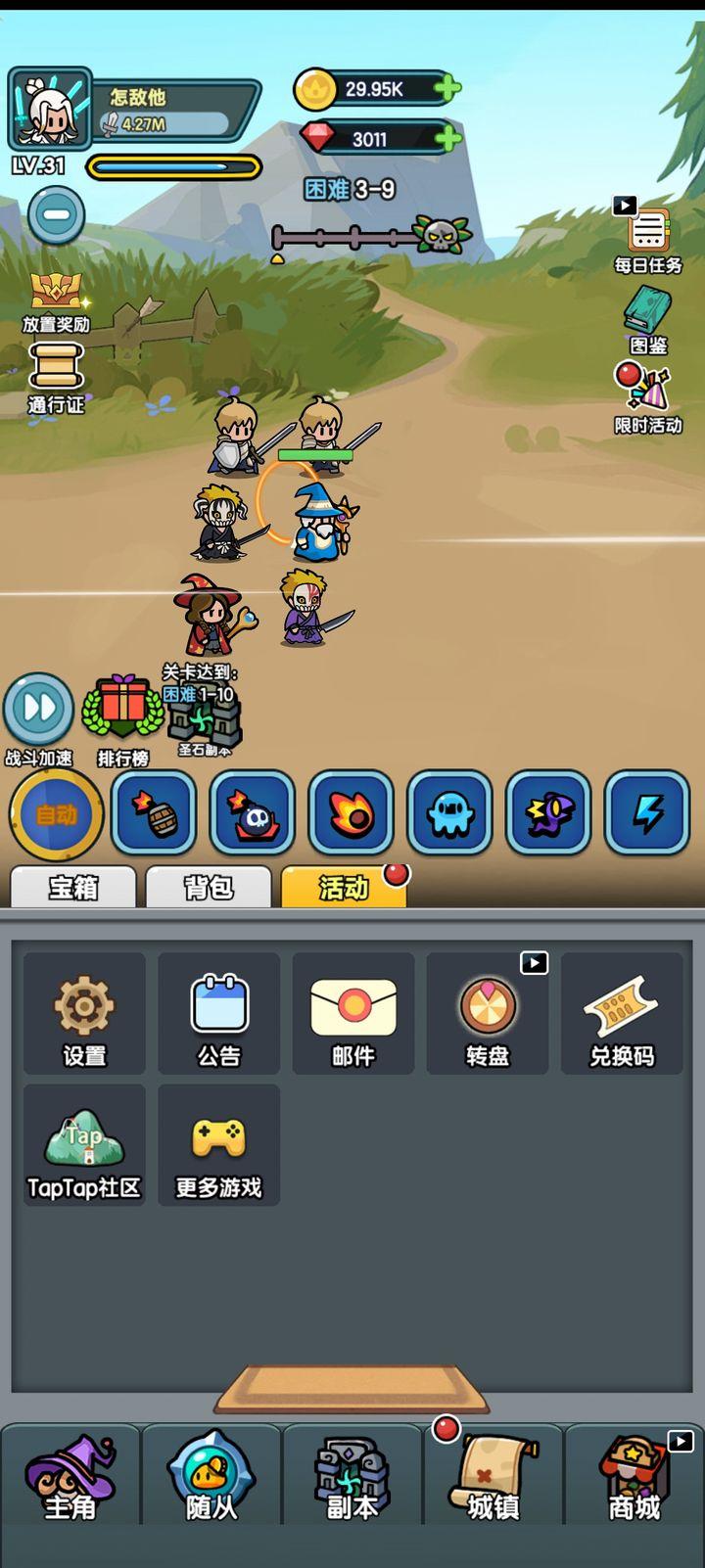Open the 转盘 spin wheel

488,1014
